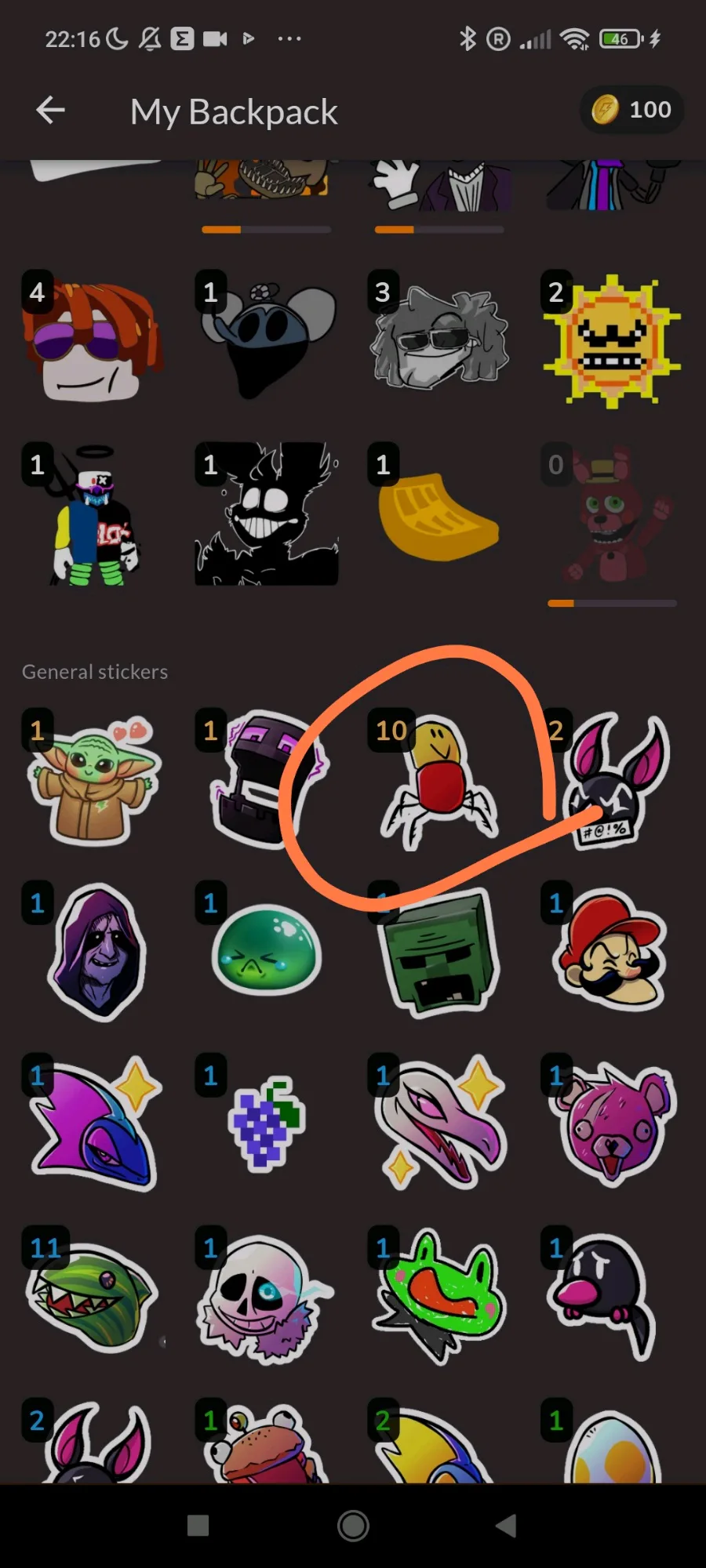Select the red-haired sunglasses sticker

pyautogui.click(x=94, y=342)
